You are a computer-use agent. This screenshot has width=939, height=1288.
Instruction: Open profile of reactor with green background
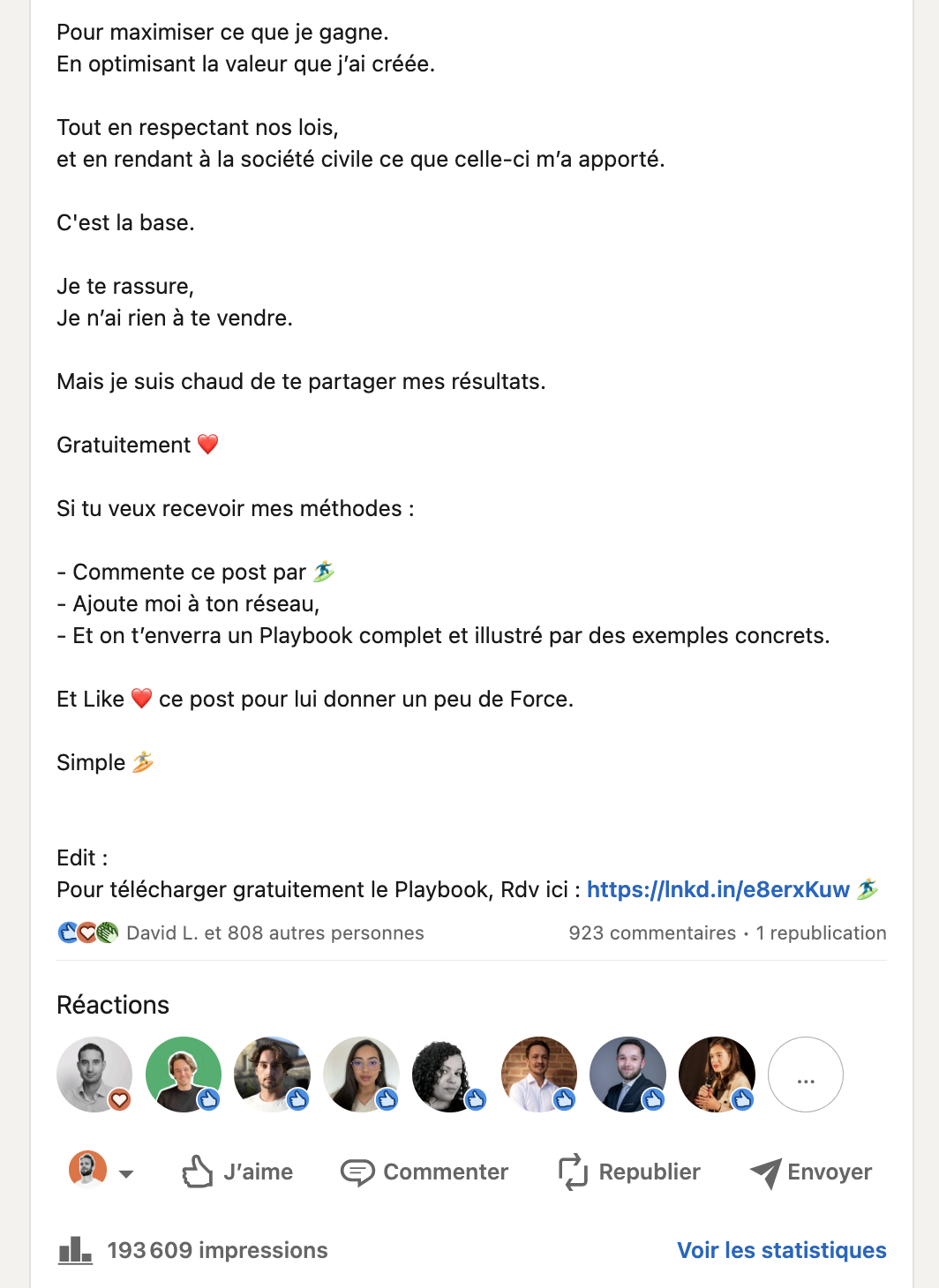(x=183, y=1075)
